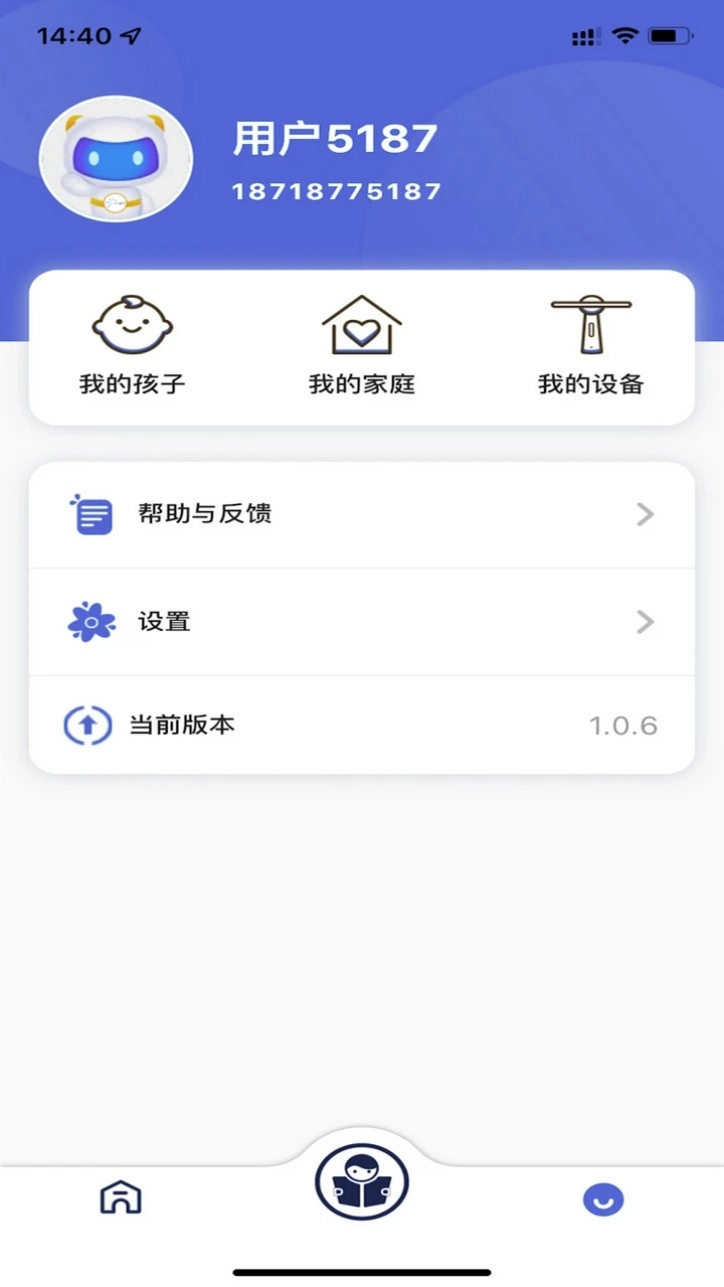724x1287 pixels.
Task: Tap the center reading-child icon
Action: click(362, 1181)
